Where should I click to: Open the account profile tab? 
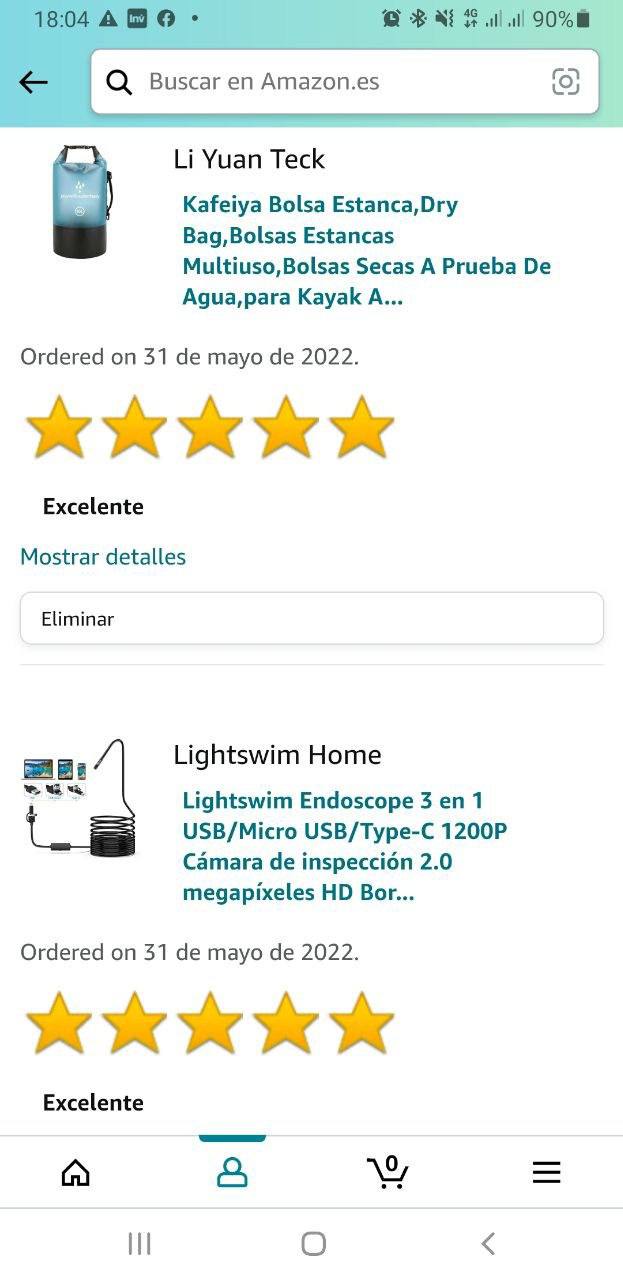point(232,1172)
